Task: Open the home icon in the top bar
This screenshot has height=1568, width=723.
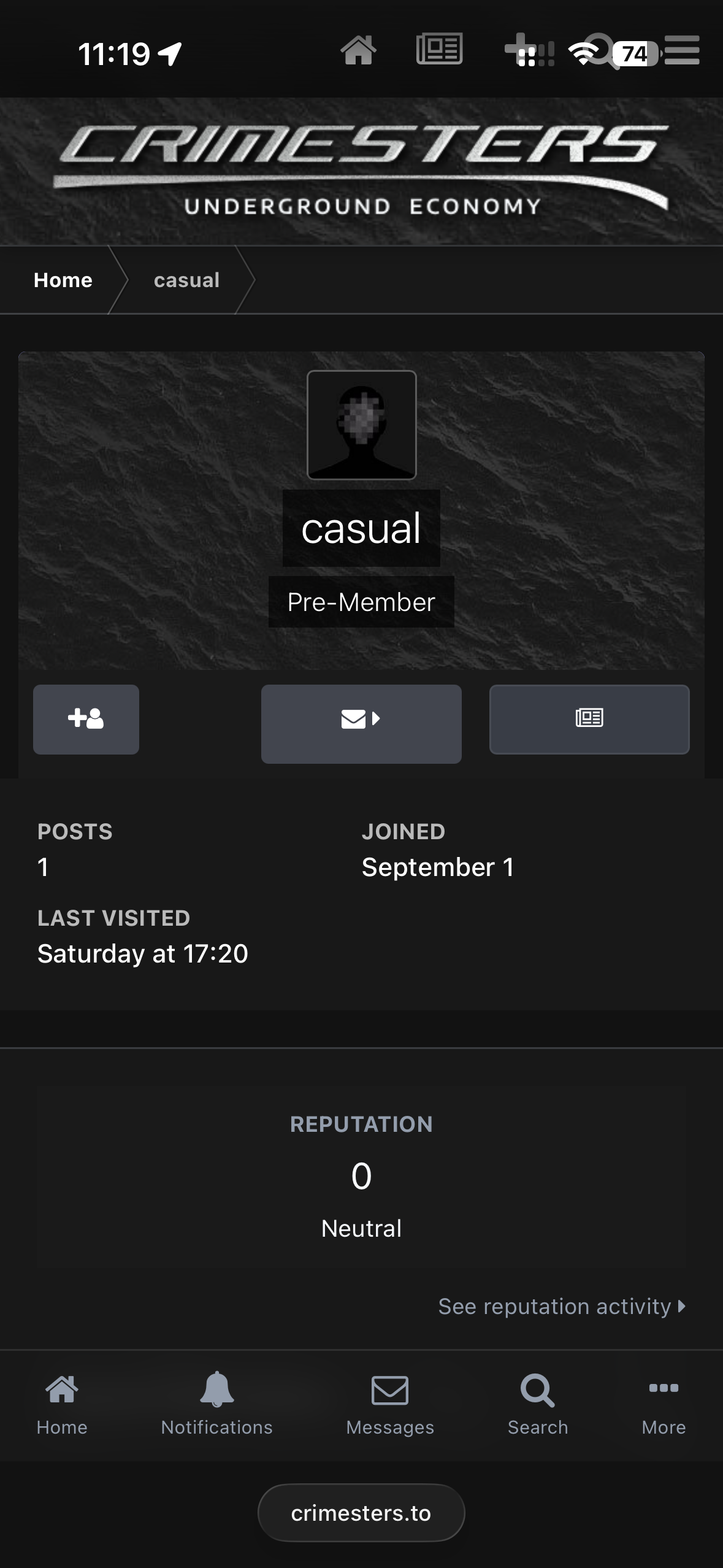Action: [x=359, y=50]
